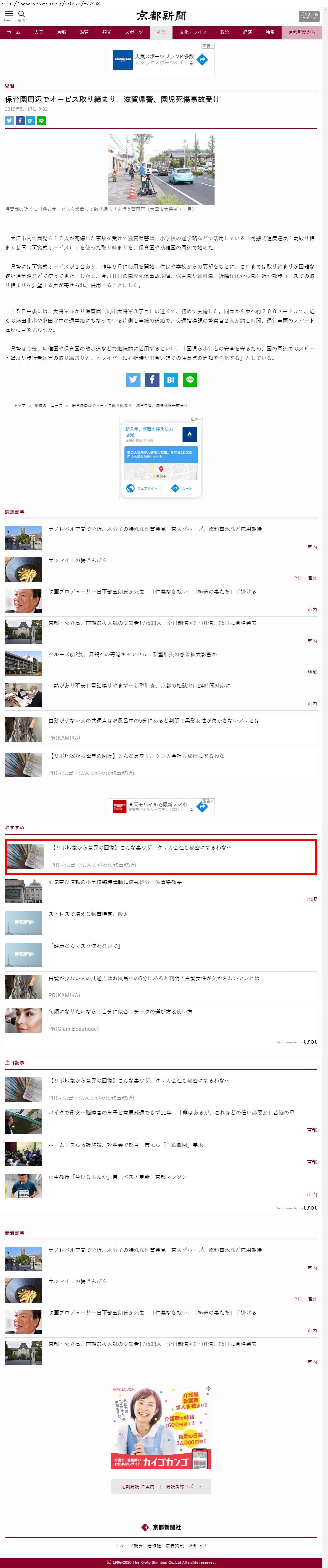Open the 購読者様サポート link
This screenshot has width=328, height=1568.
coord(185,1486)
